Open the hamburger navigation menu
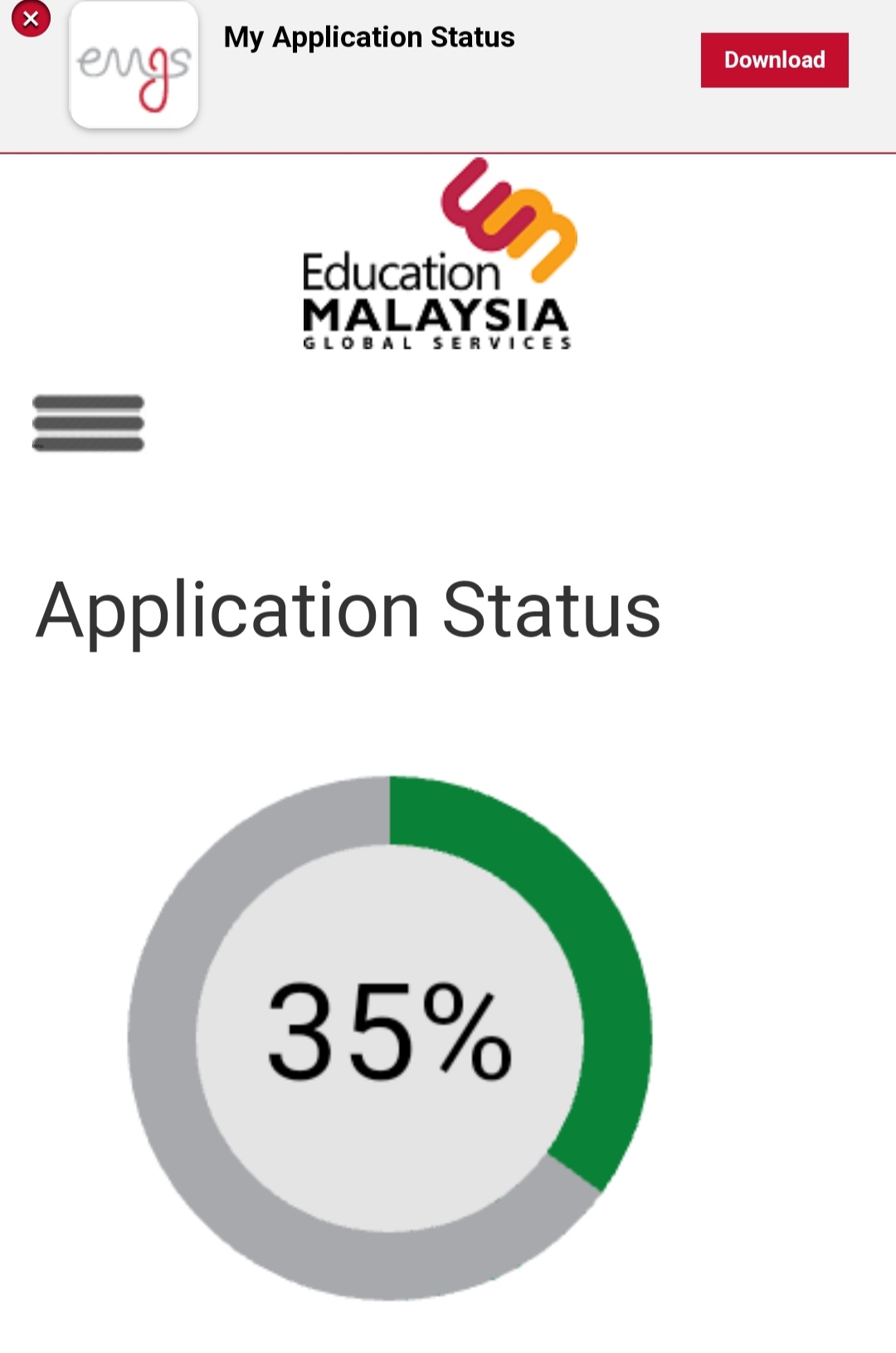896x1353 pixels. (x=88, y=423)
